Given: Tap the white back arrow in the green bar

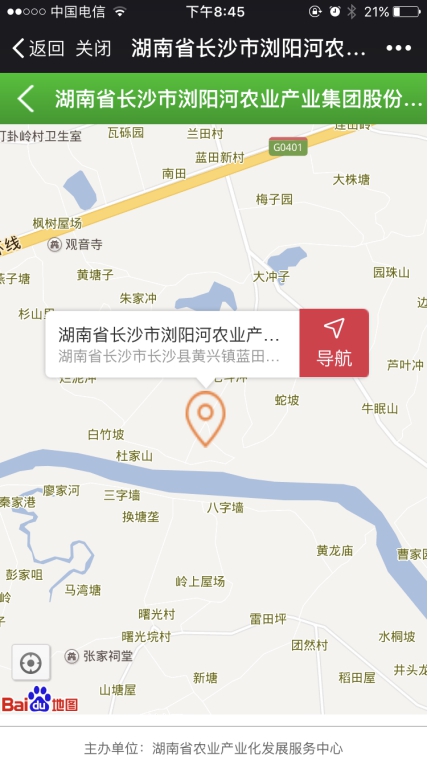Looking at the screenshot, I should (26, 98).
